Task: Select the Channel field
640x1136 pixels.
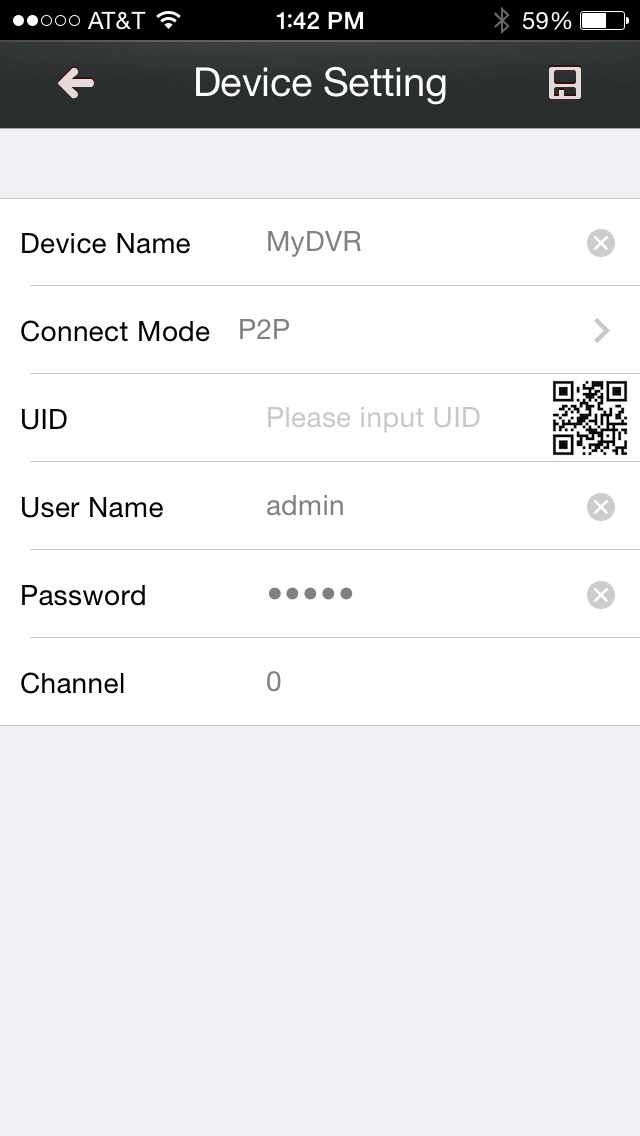Action: click(x=440, y=683)
